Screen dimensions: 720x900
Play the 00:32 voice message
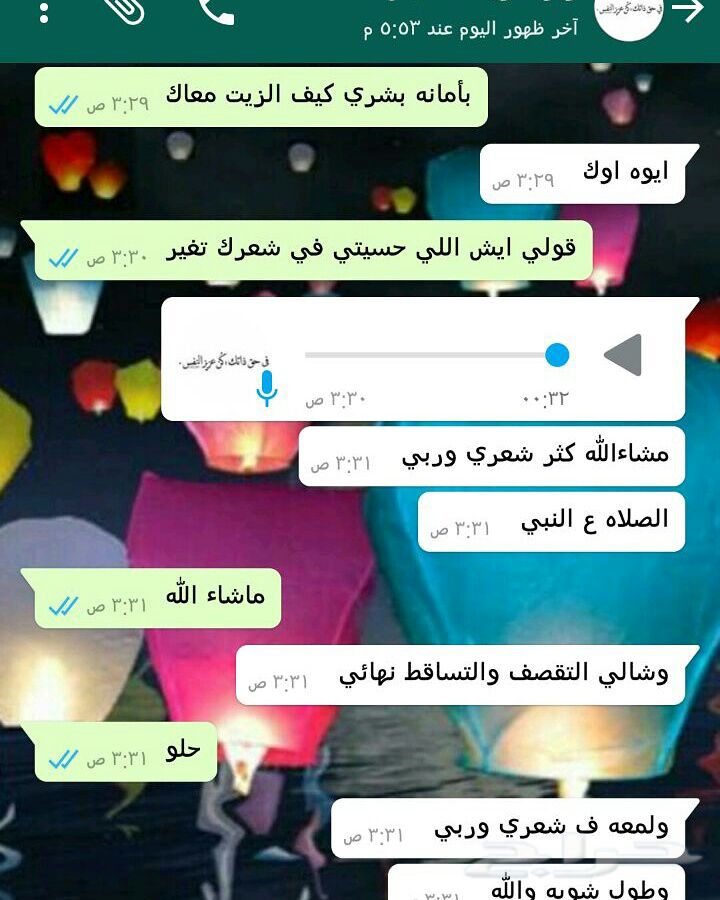tap(623, 356)
